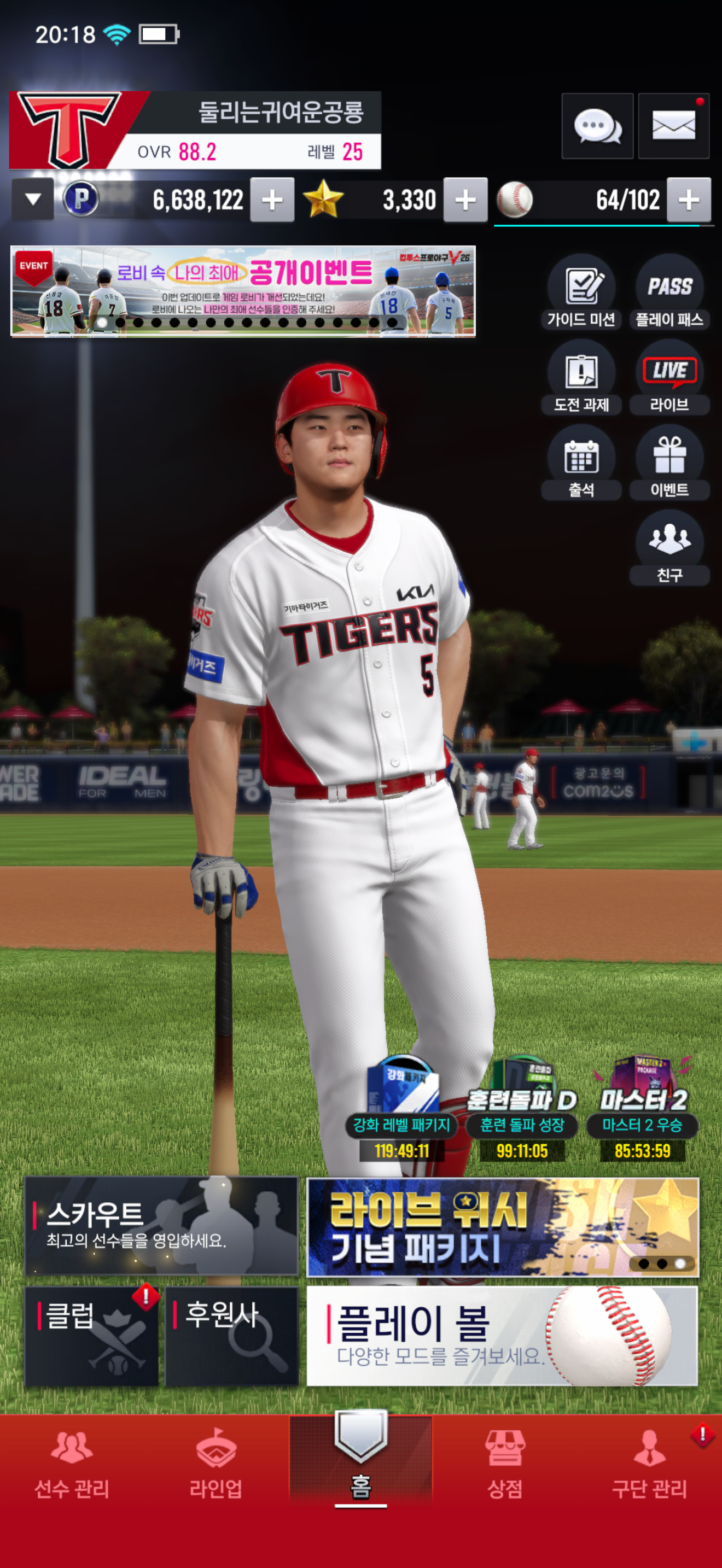Expand the currency dropdown arrow
722x1568 pixels.
(x=33, y=200)
